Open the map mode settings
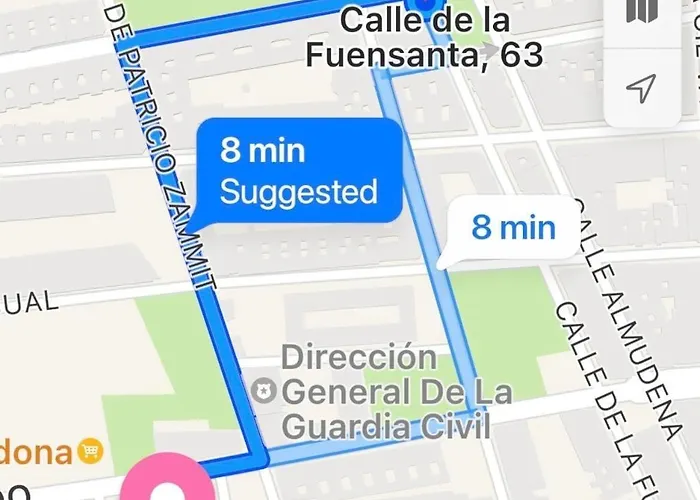Viewport: 700px width, 500px height. coord(641,13)
